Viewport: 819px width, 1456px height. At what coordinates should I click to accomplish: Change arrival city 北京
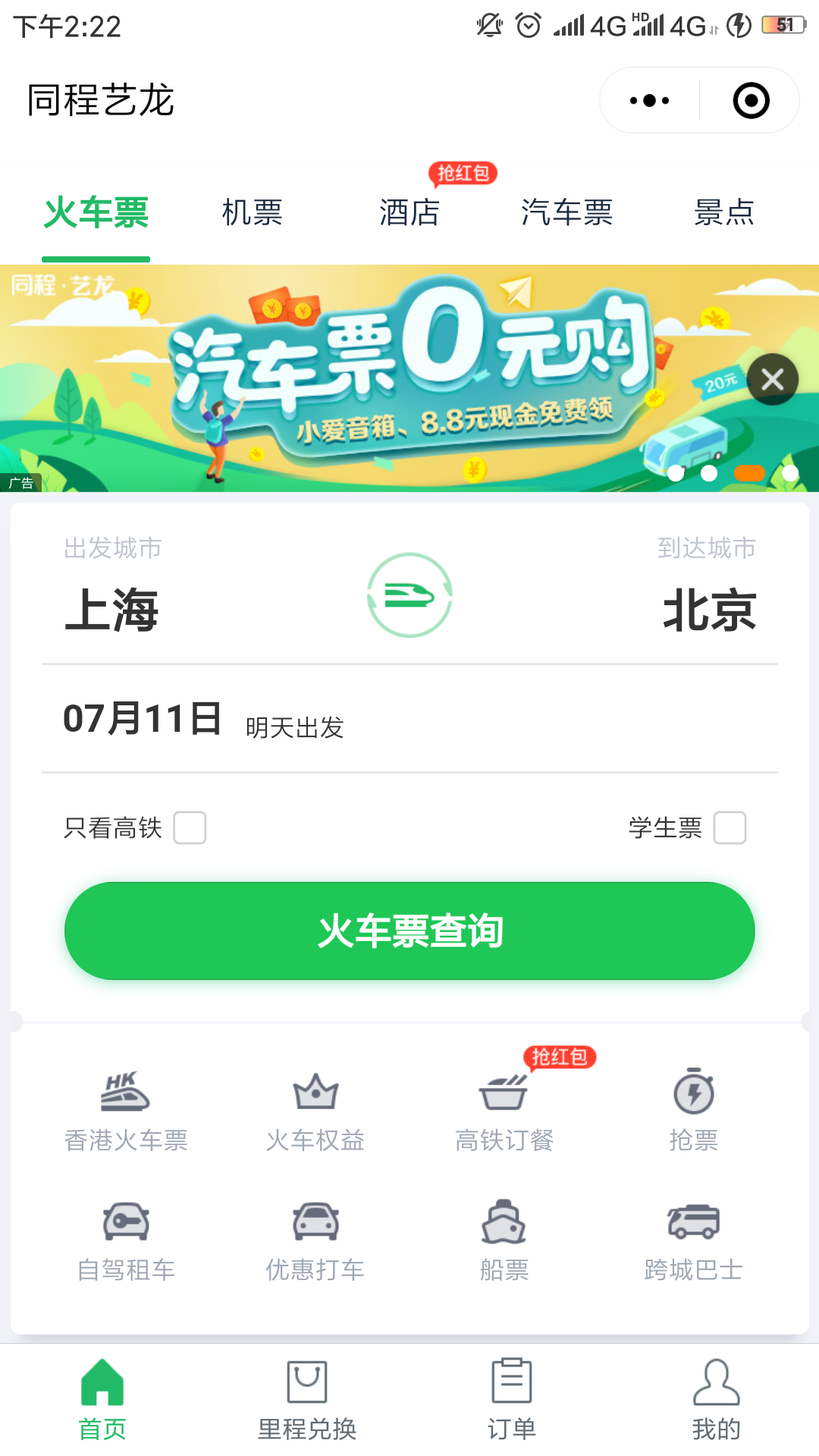click(709, 610)
